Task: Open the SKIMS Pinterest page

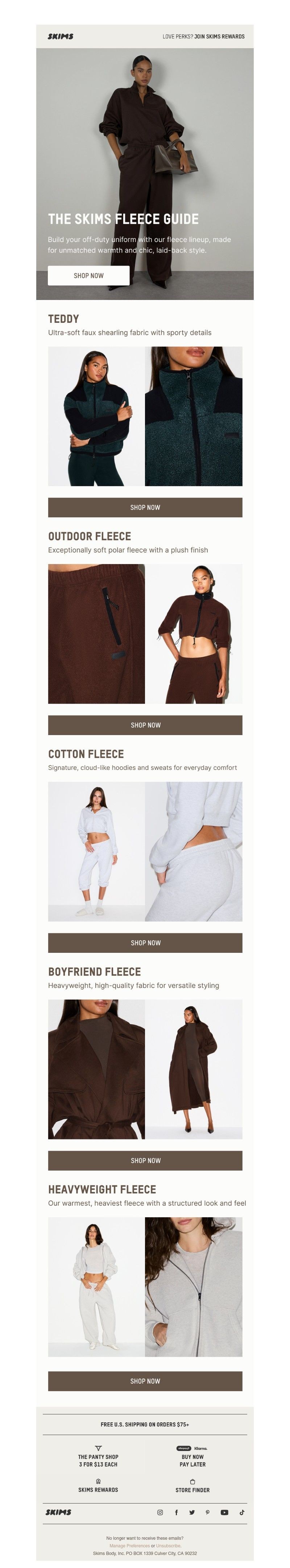Action: pos(208,1513)
